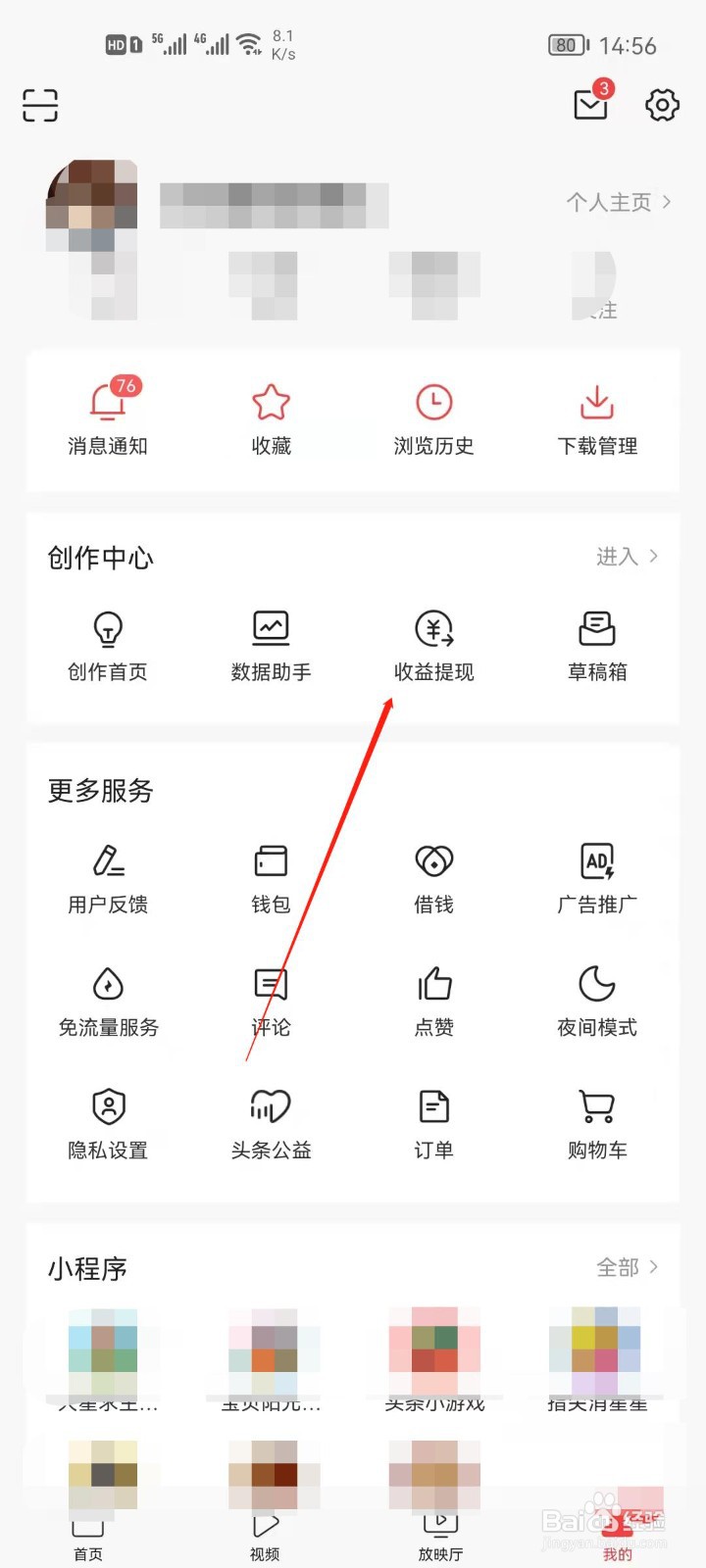706x1568 pixels.
Task: Open 广告推广 ad promotion
Action: (x=596, y=877)
